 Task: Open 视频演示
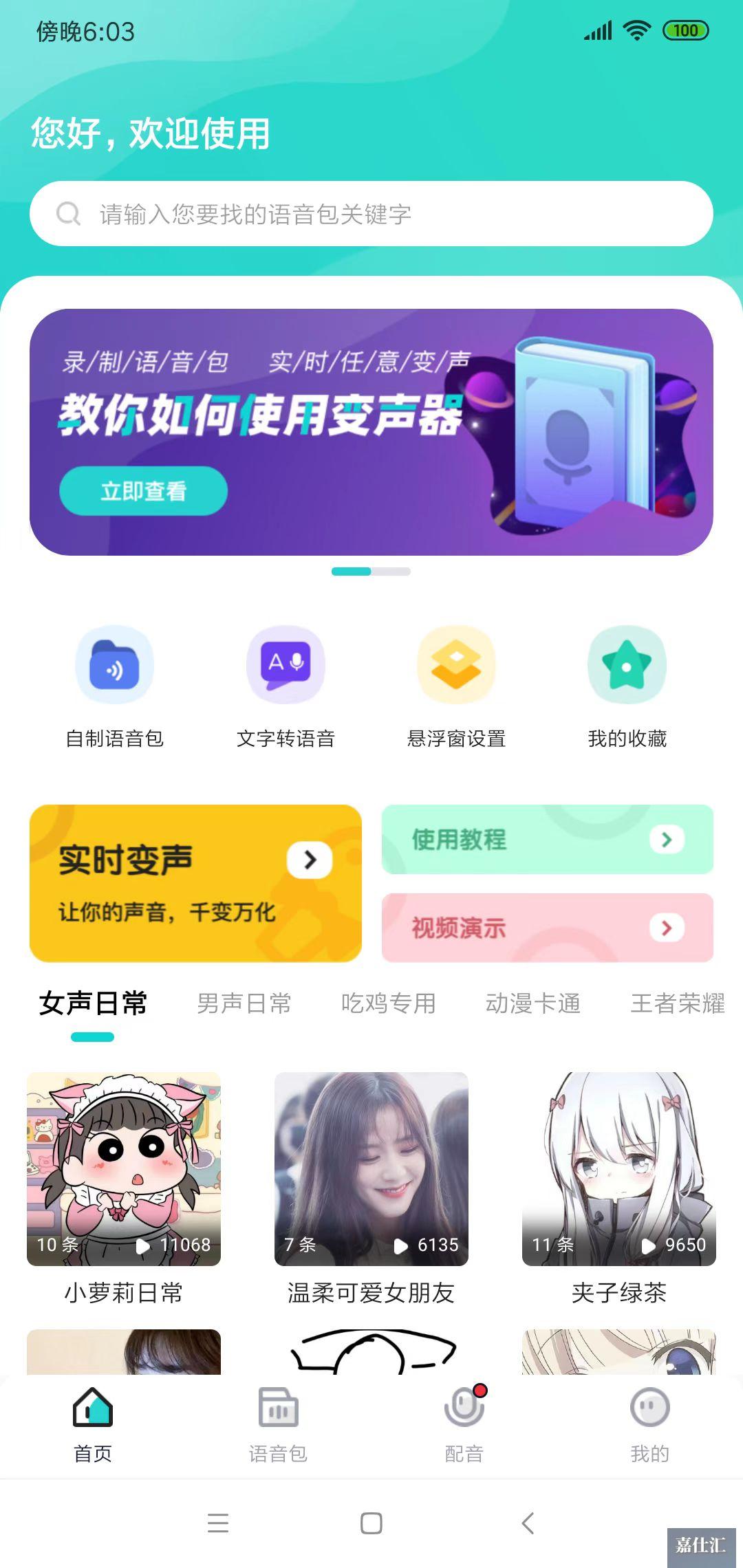pos(548,928)
